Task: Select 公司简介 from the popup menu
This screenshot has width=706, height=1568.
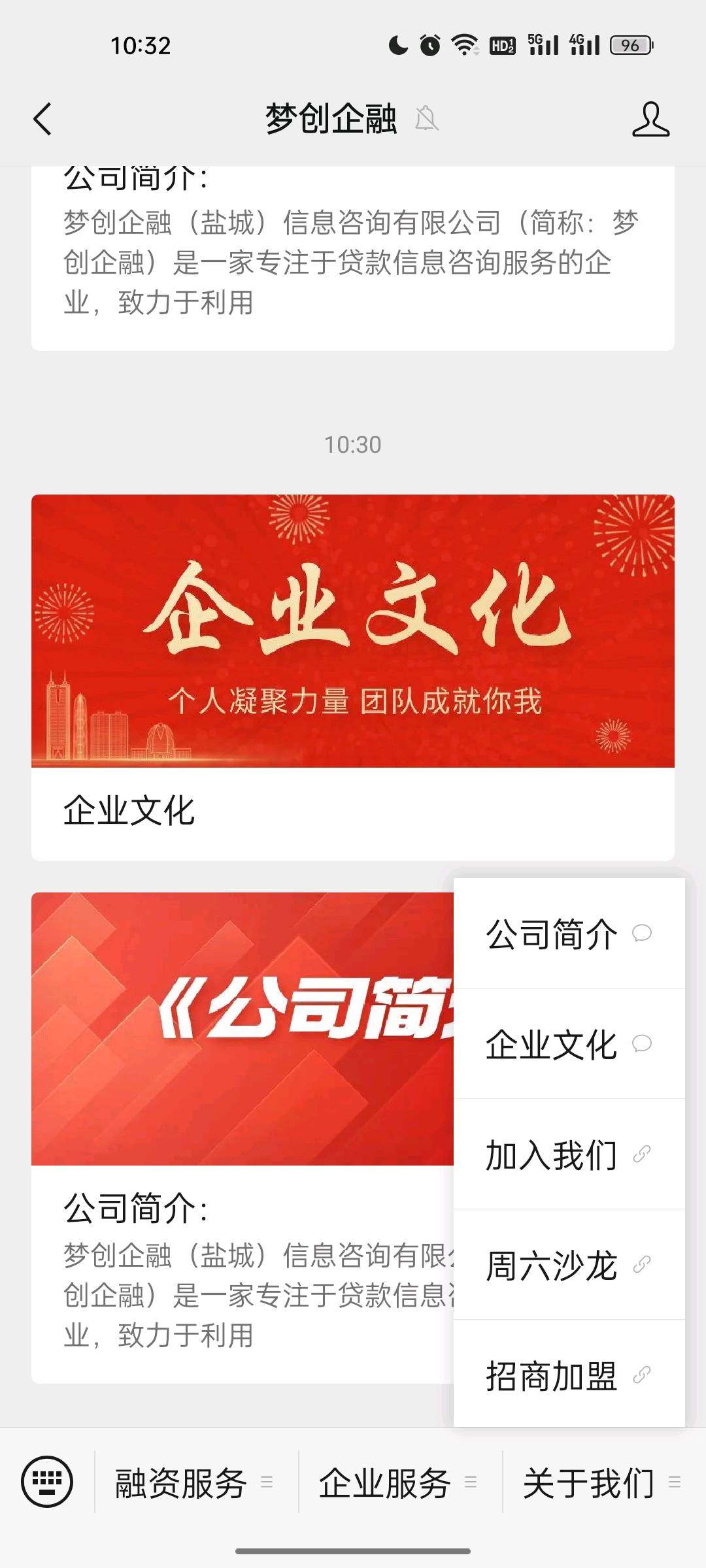Action: pos(567,934)
